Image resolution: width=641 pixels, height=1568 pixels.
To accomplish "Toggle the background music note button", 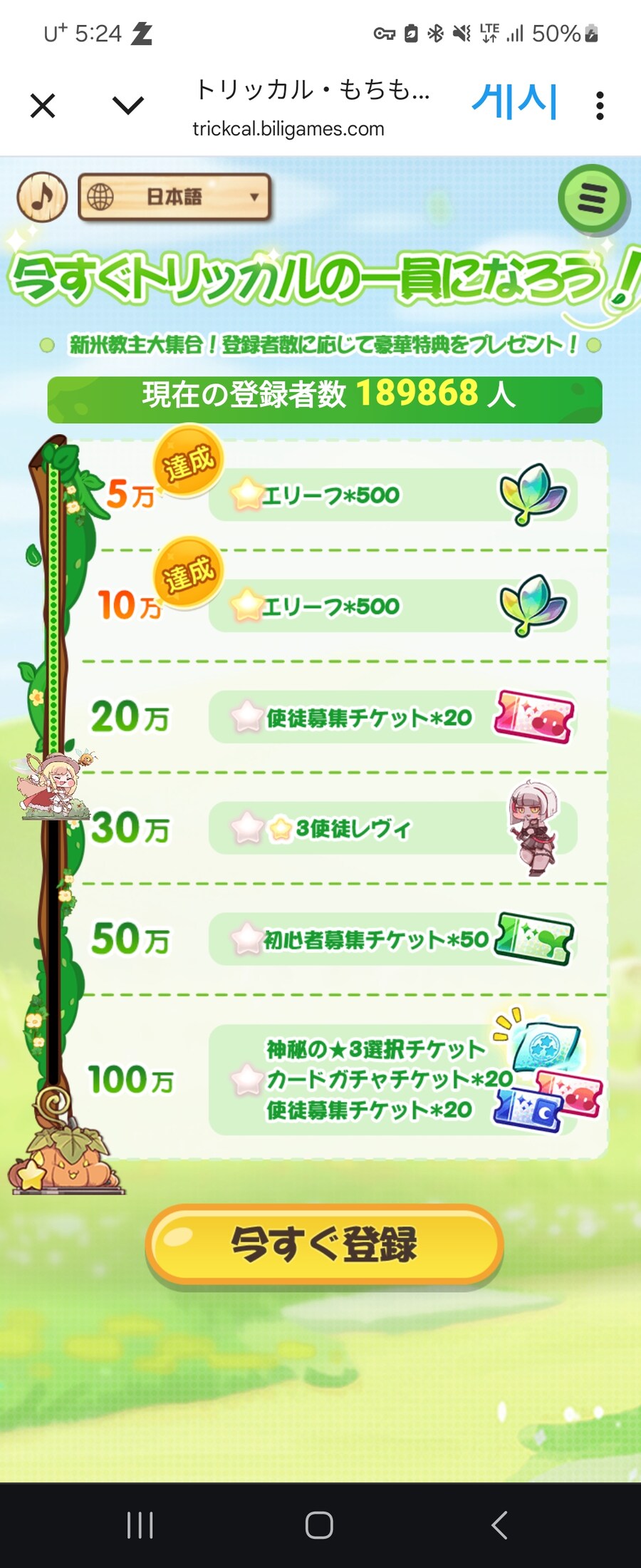I will pyautogui.click(x=42, y=197).
